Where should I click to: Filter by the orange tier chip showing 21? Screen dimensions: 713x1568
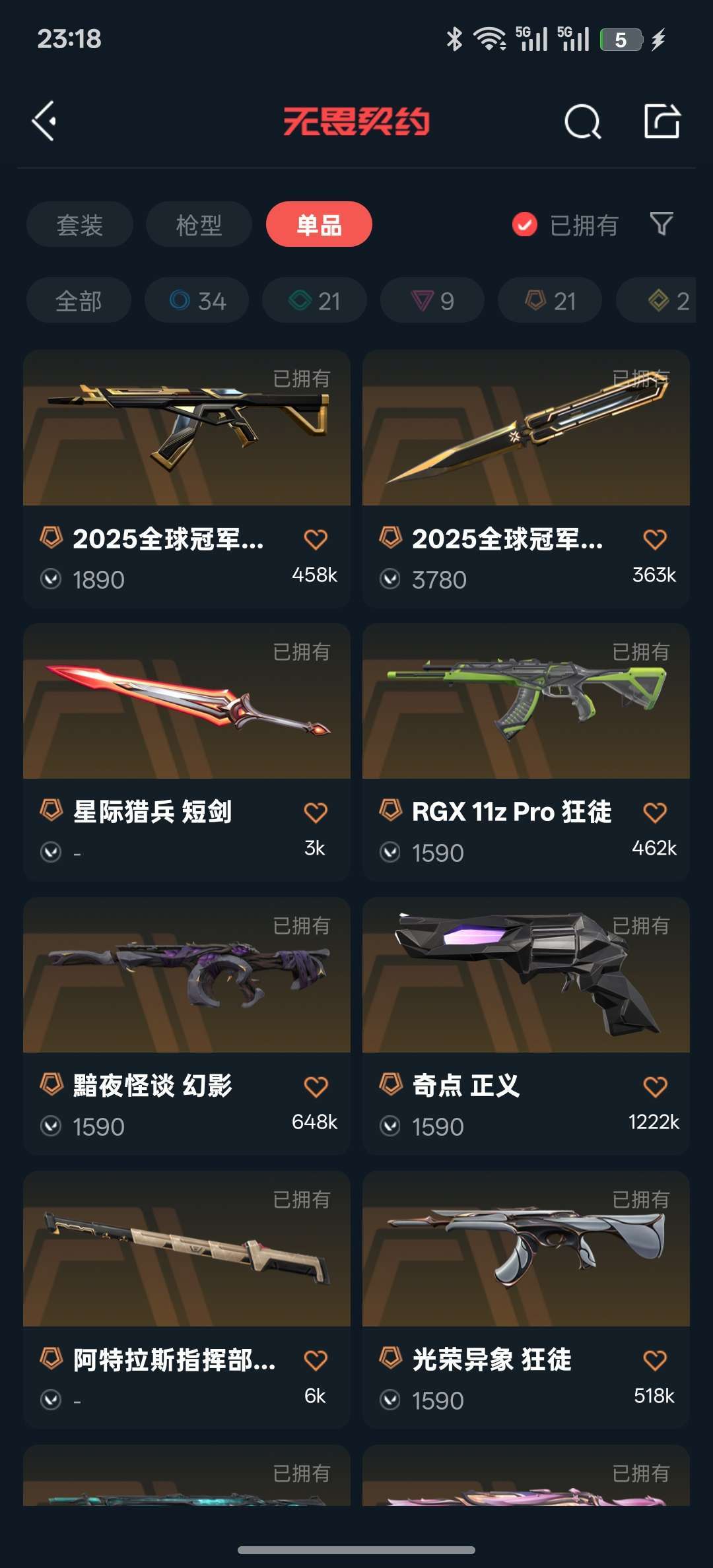[x=550, y=301]
